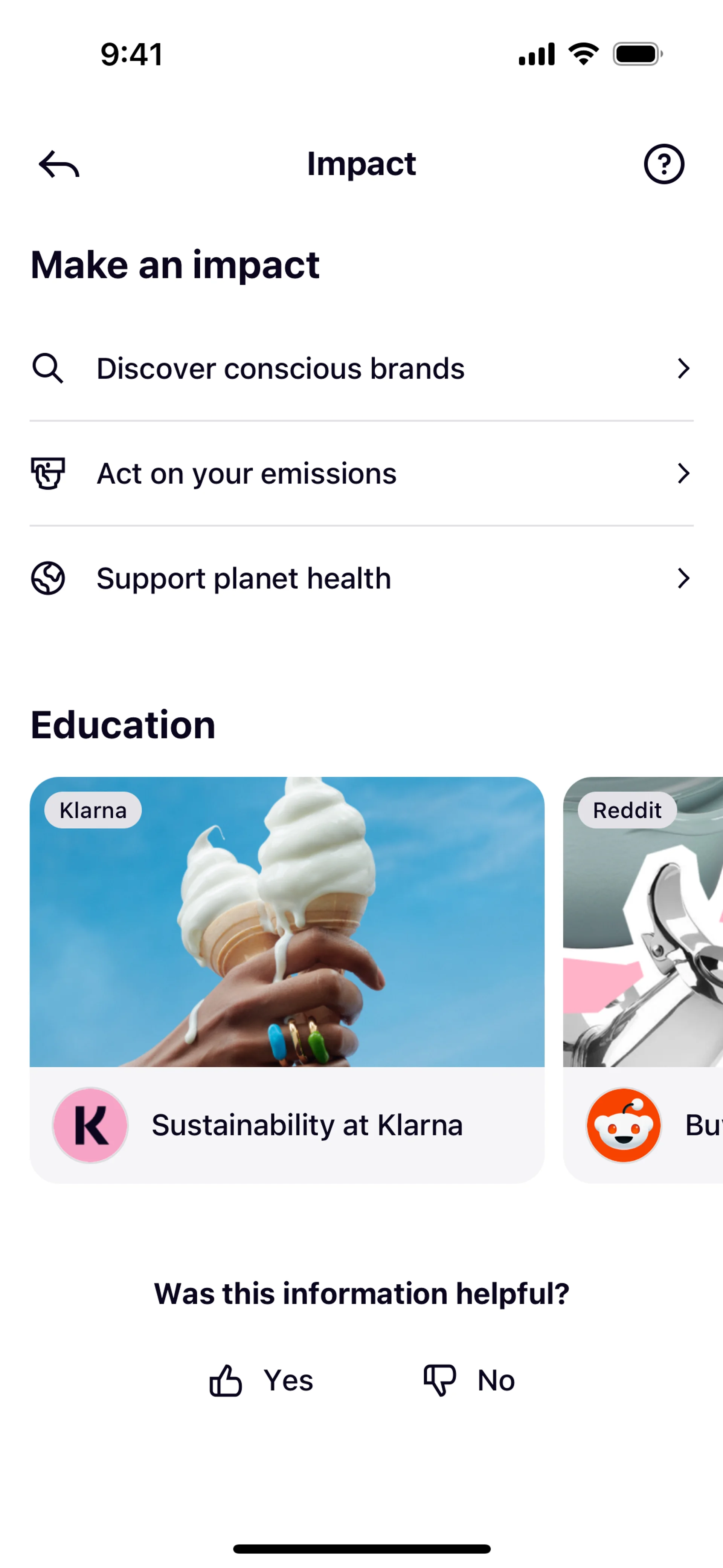Open the Sustainability at Klarna card

pos(287,980)
